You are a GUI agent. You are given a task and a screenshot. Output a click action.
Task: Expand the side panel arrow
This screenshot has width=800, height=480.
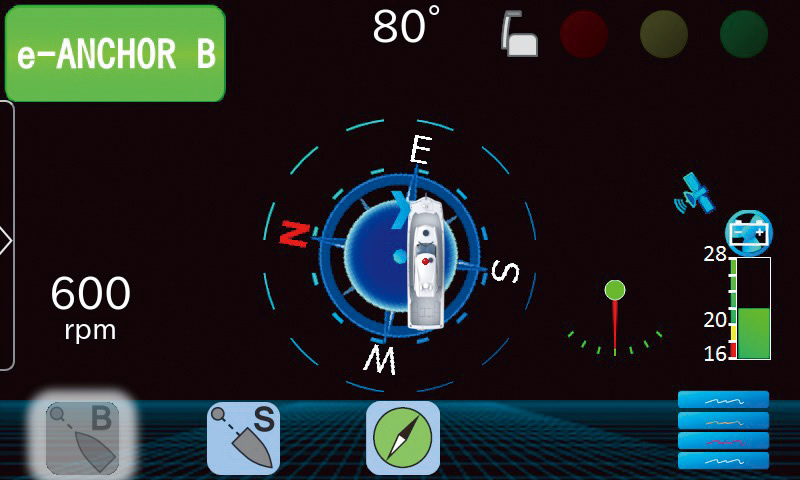pos(6,240)
